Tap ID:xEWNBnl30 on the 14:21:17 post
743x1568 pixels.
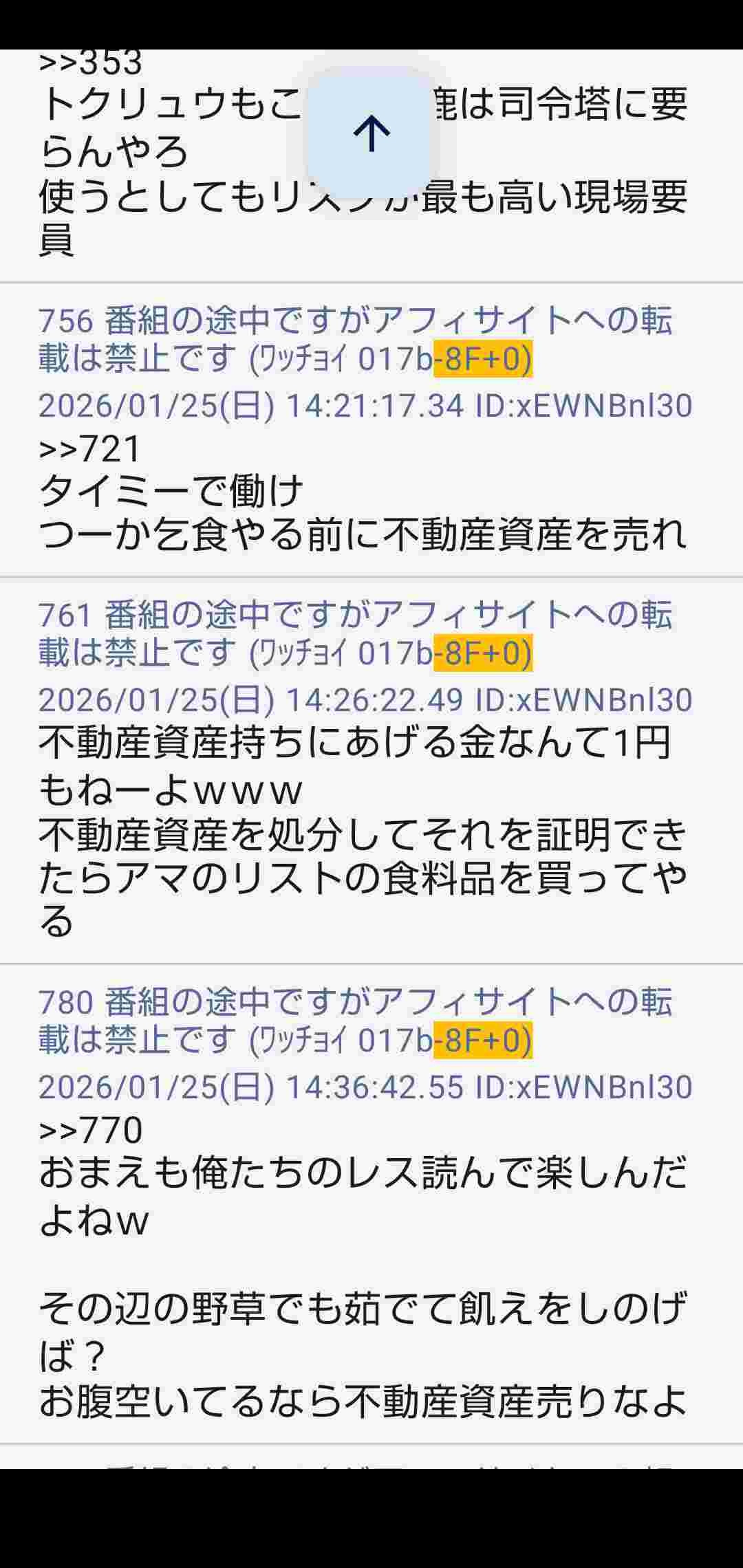pyautogui.click(x=583, y=406)
